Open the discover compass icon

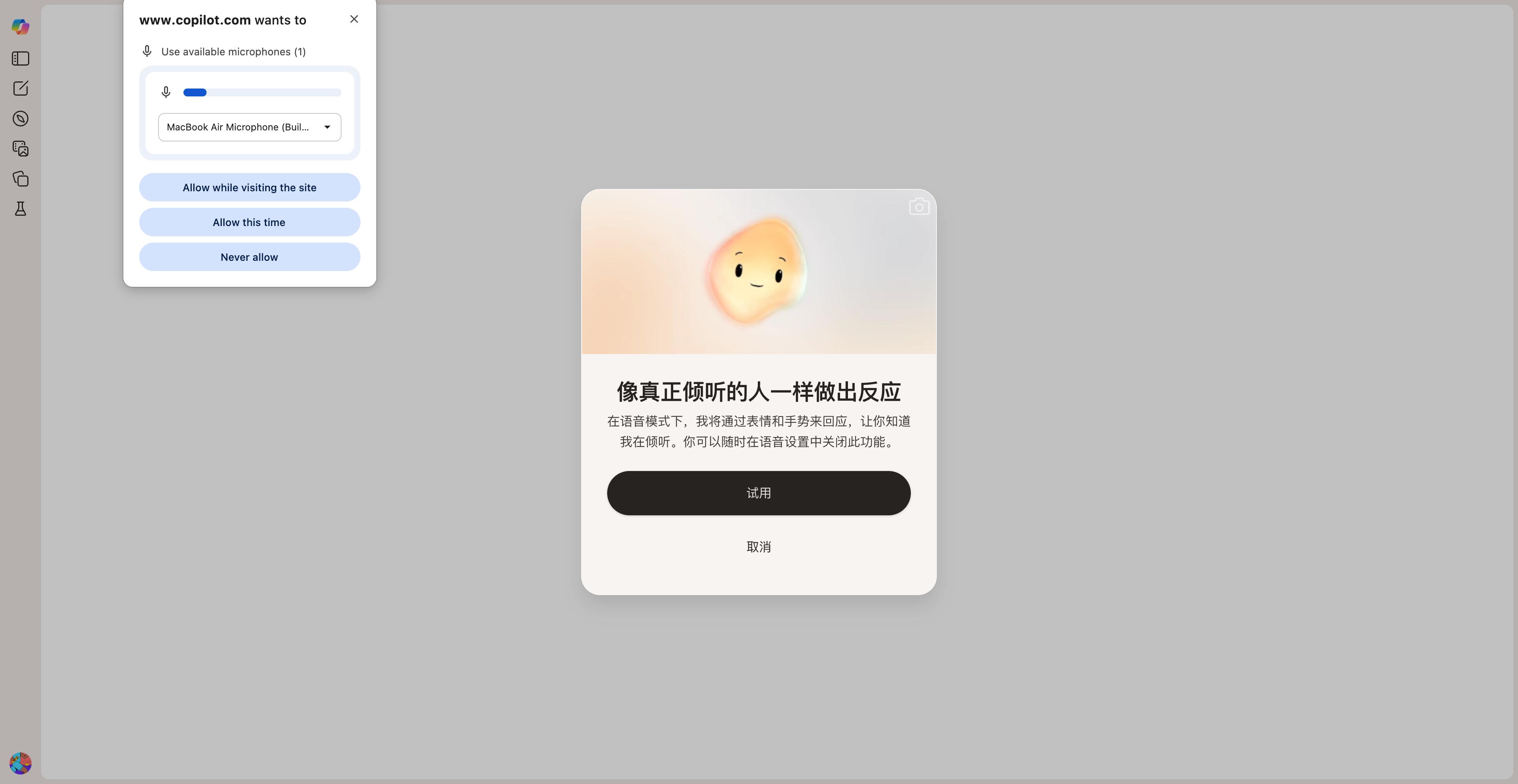point(21,119)
